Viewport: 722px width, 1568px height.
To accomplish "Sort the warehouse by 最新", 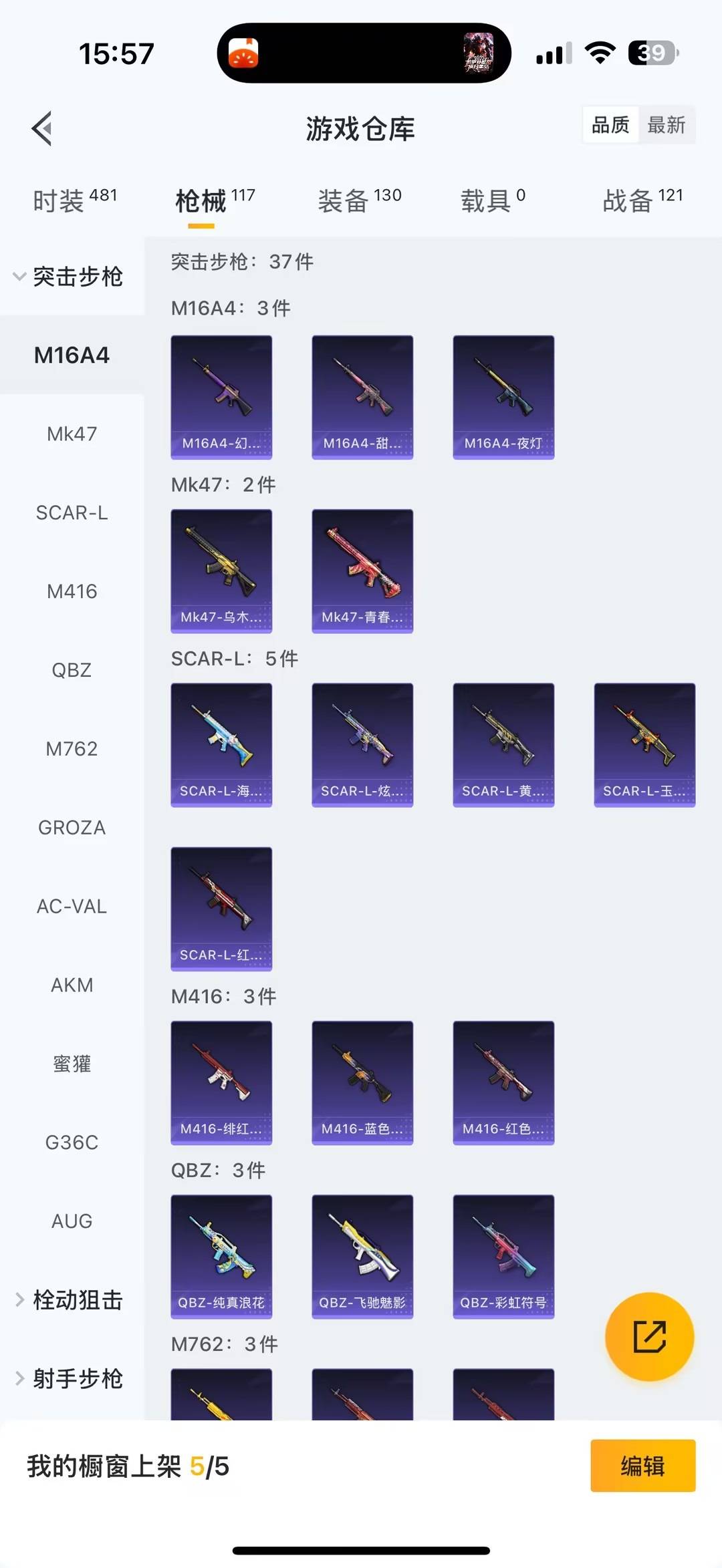I will pos(666,125).
